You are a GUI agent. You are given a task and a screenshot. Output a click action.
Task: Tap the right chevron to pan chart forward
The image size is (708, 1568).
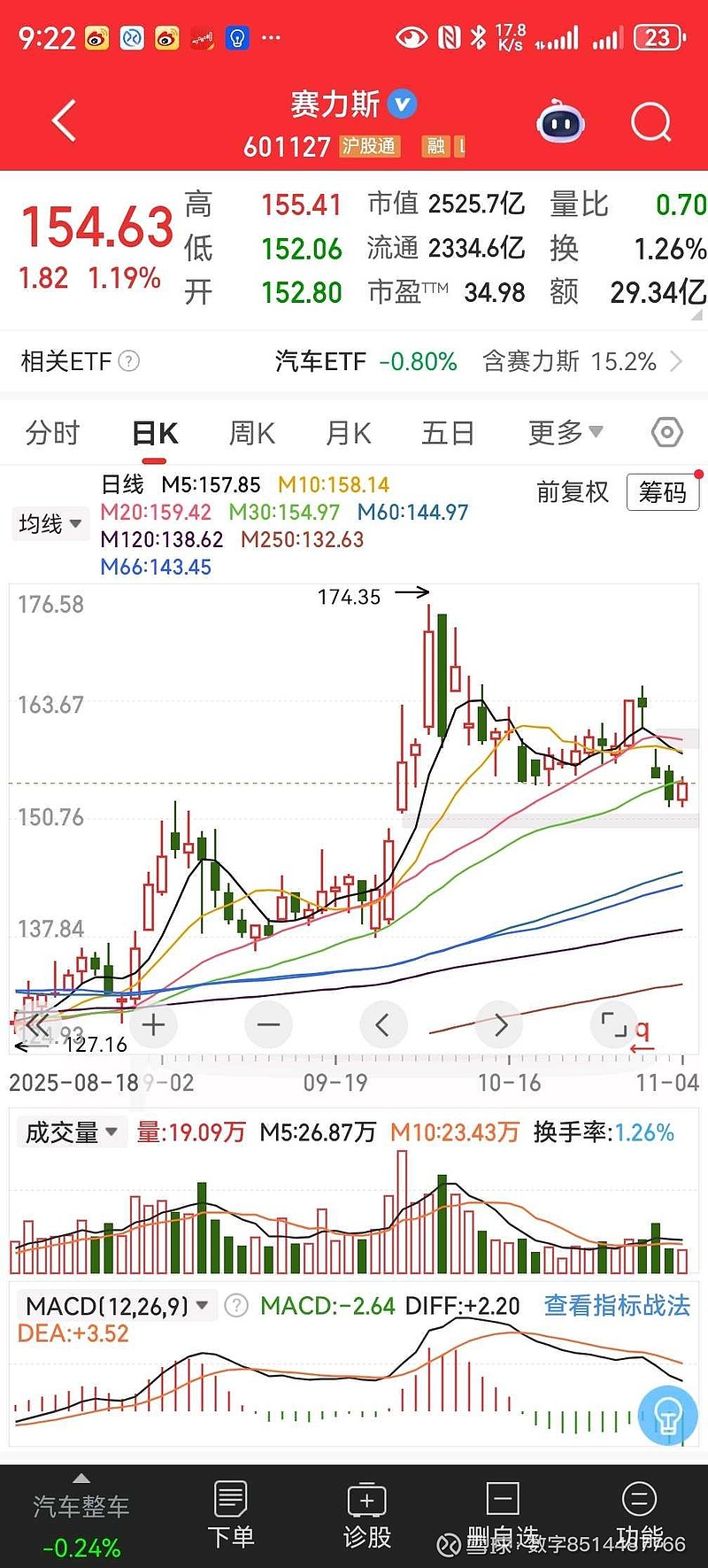499,1024
